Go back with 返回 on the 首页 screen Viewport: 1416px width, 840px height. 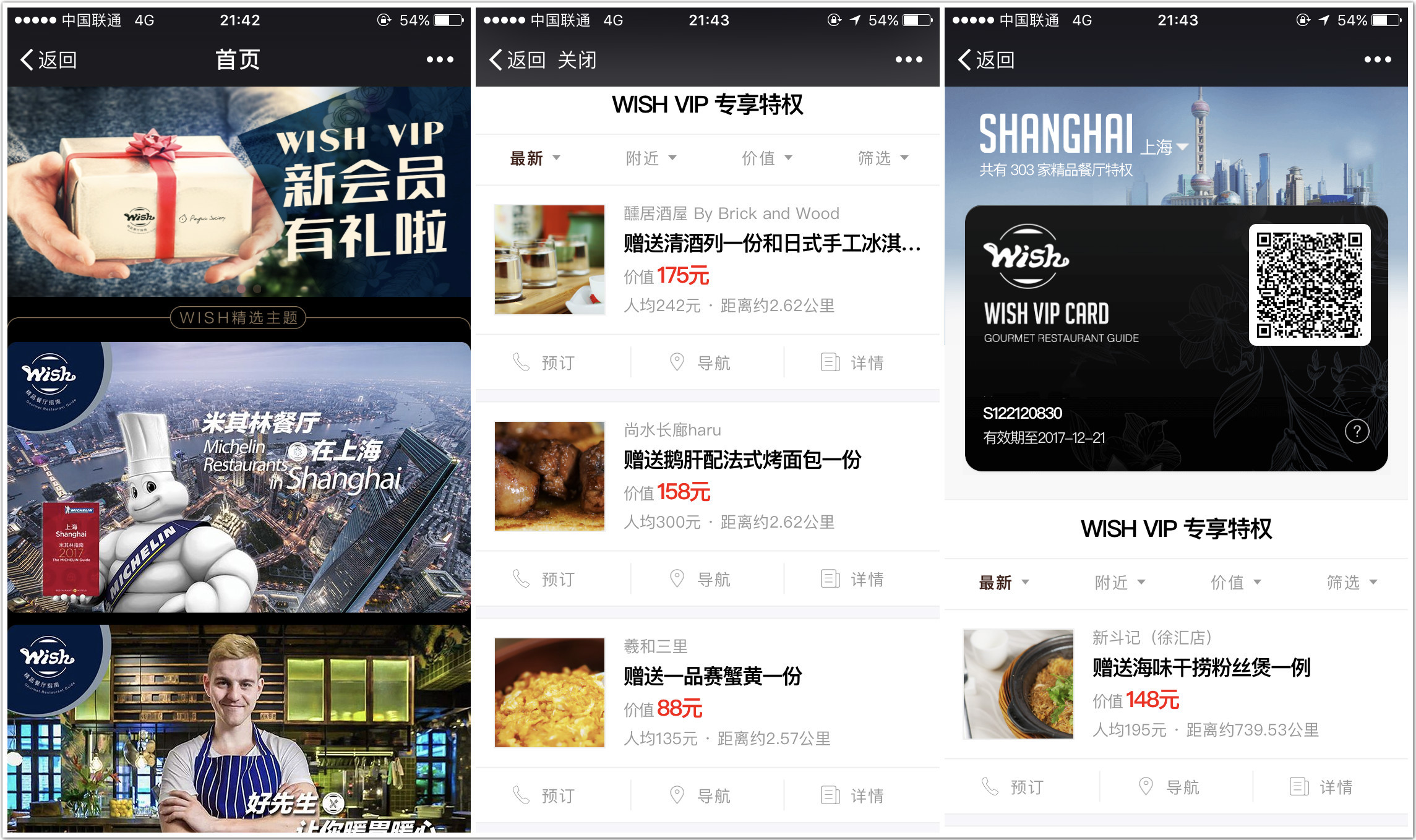(x=48, y=60)
